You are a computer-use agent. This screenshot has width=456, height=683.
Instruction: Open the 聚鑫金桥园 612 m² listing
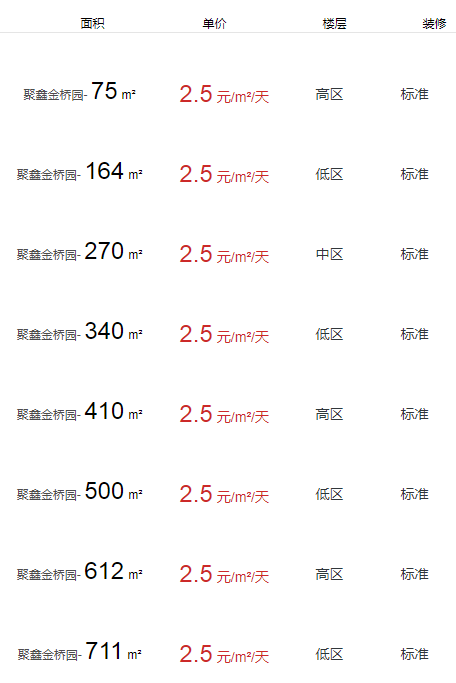coord(79,572)
